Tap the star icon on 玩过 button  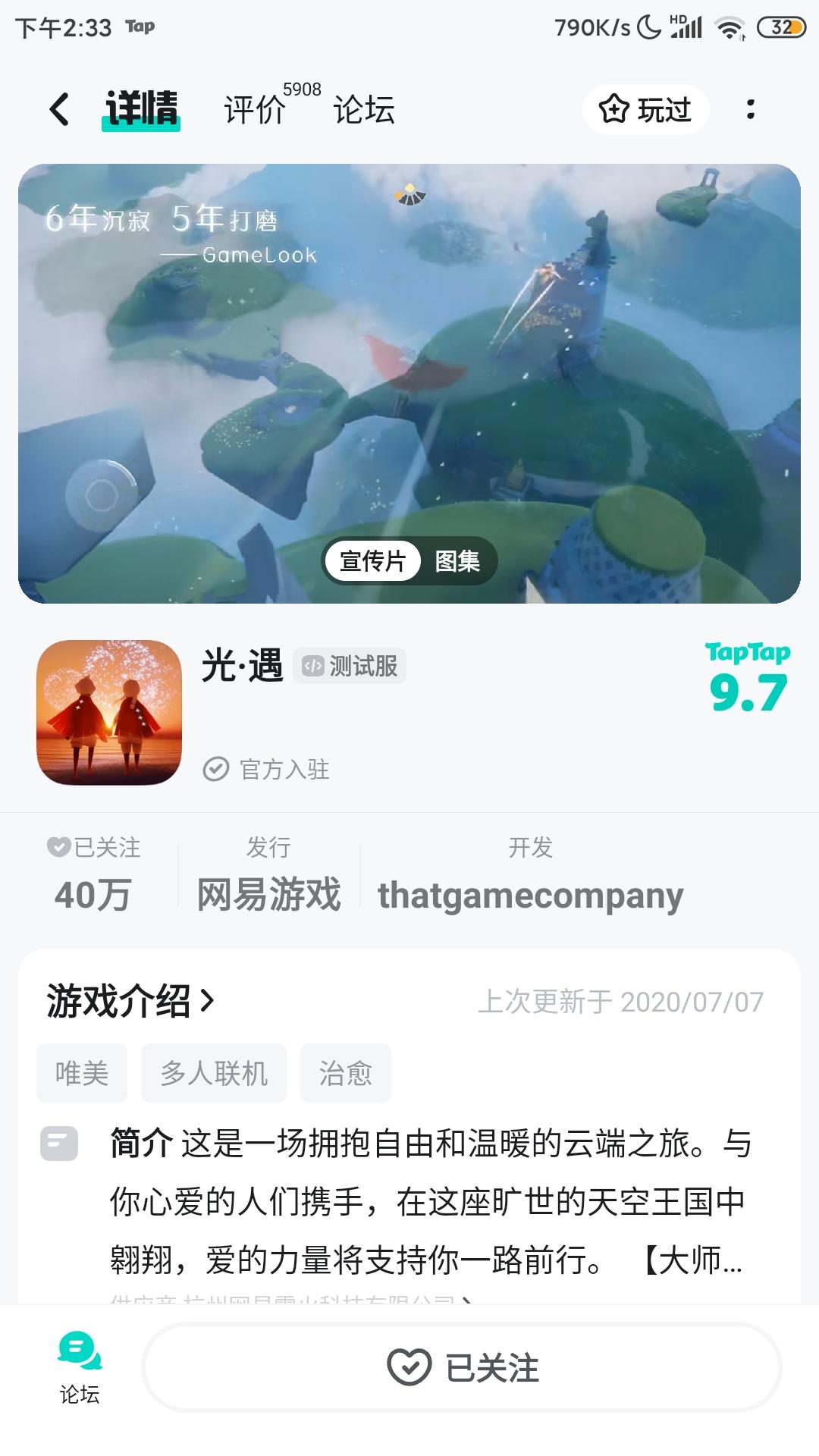615,109
